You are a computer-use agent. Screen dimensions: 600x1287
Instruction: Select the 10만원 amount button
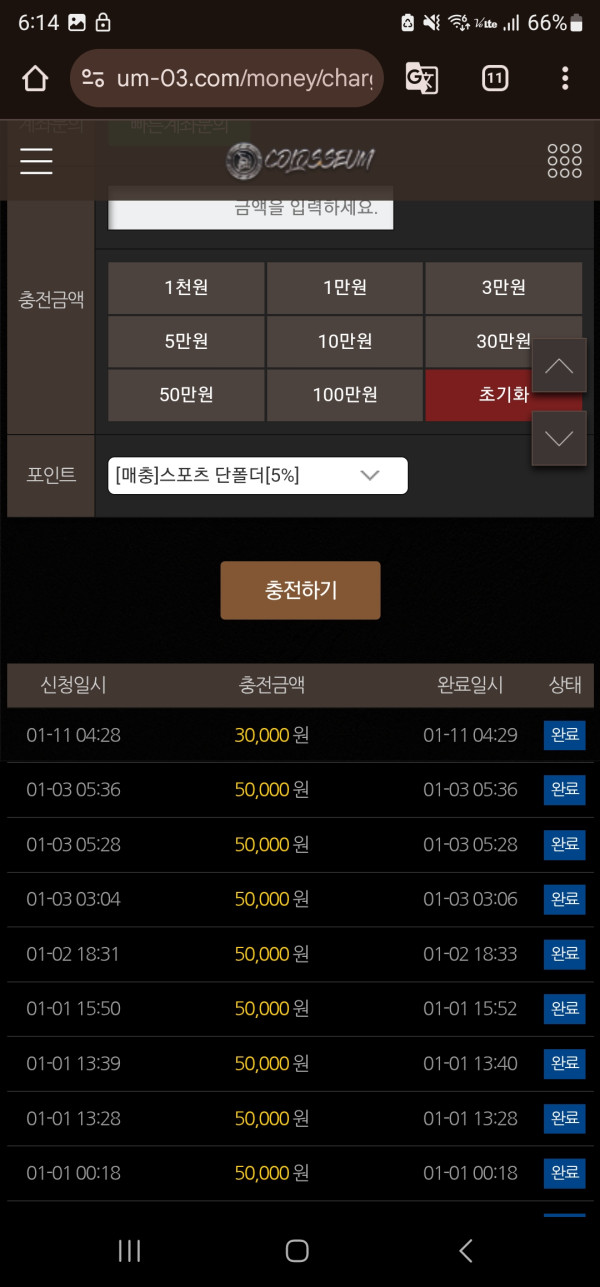(345, 341)
